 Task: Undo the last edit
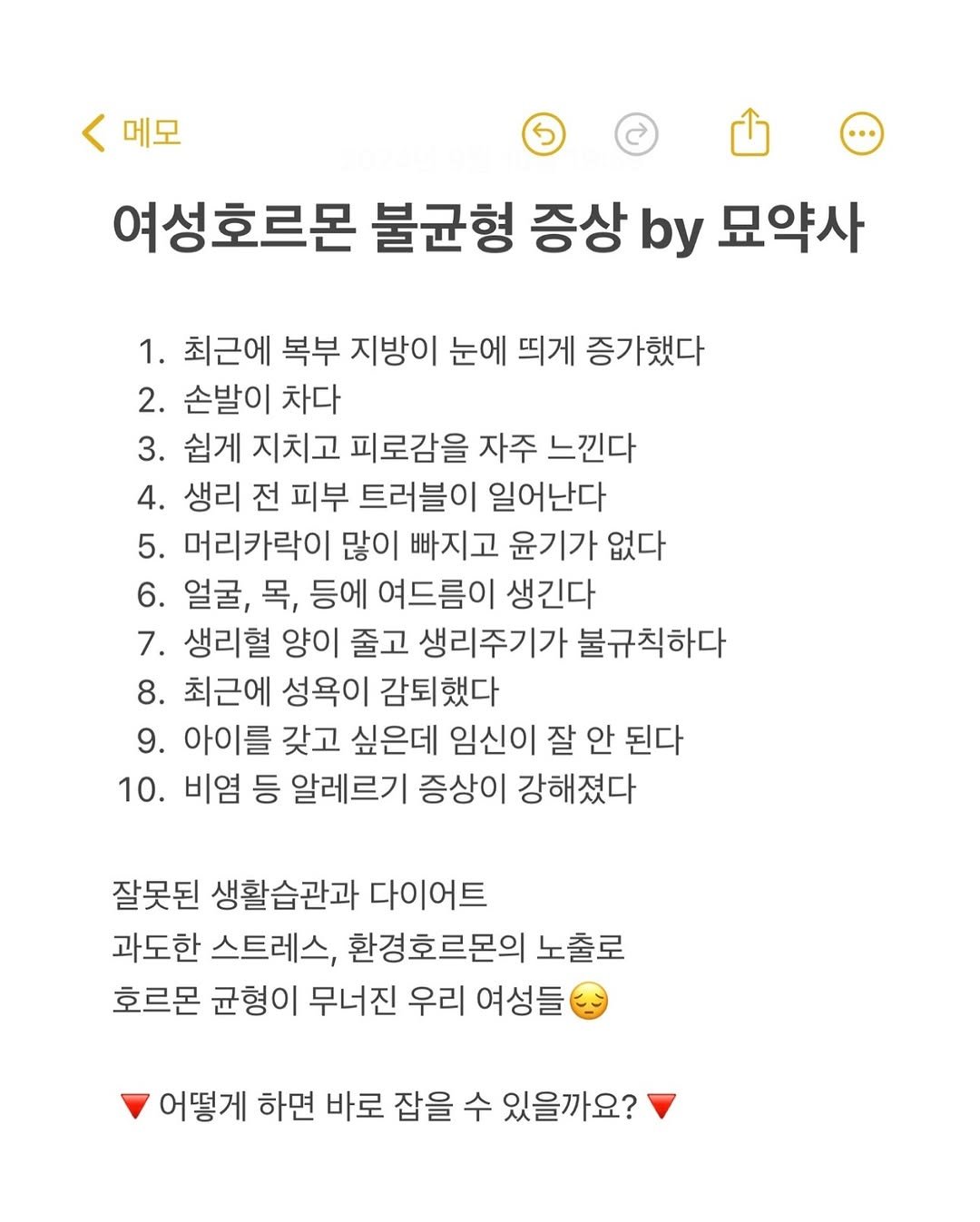click(544, 134)
